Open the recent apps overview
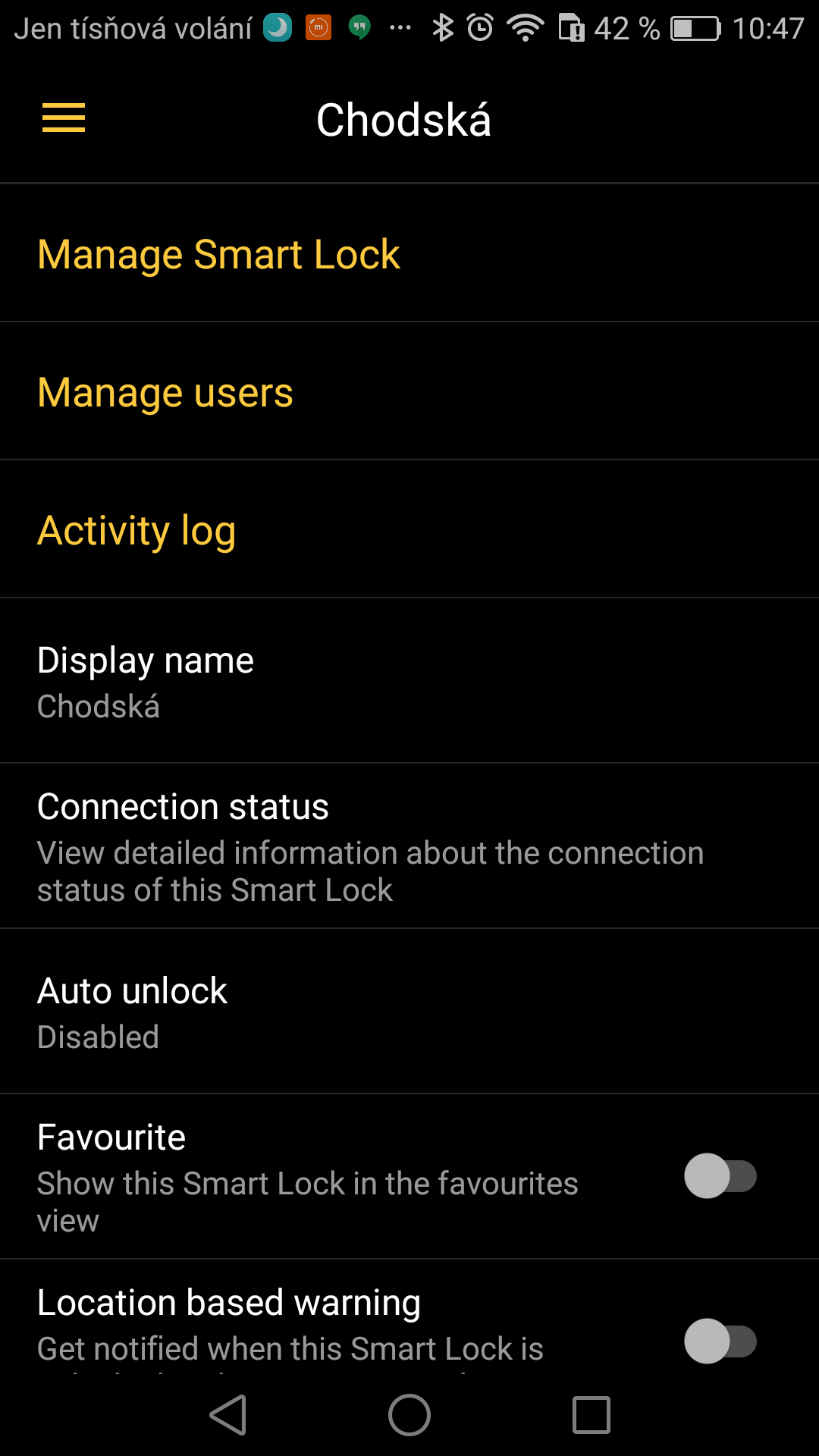The height and width of the screenshot is (1456, 819). 591,1415
